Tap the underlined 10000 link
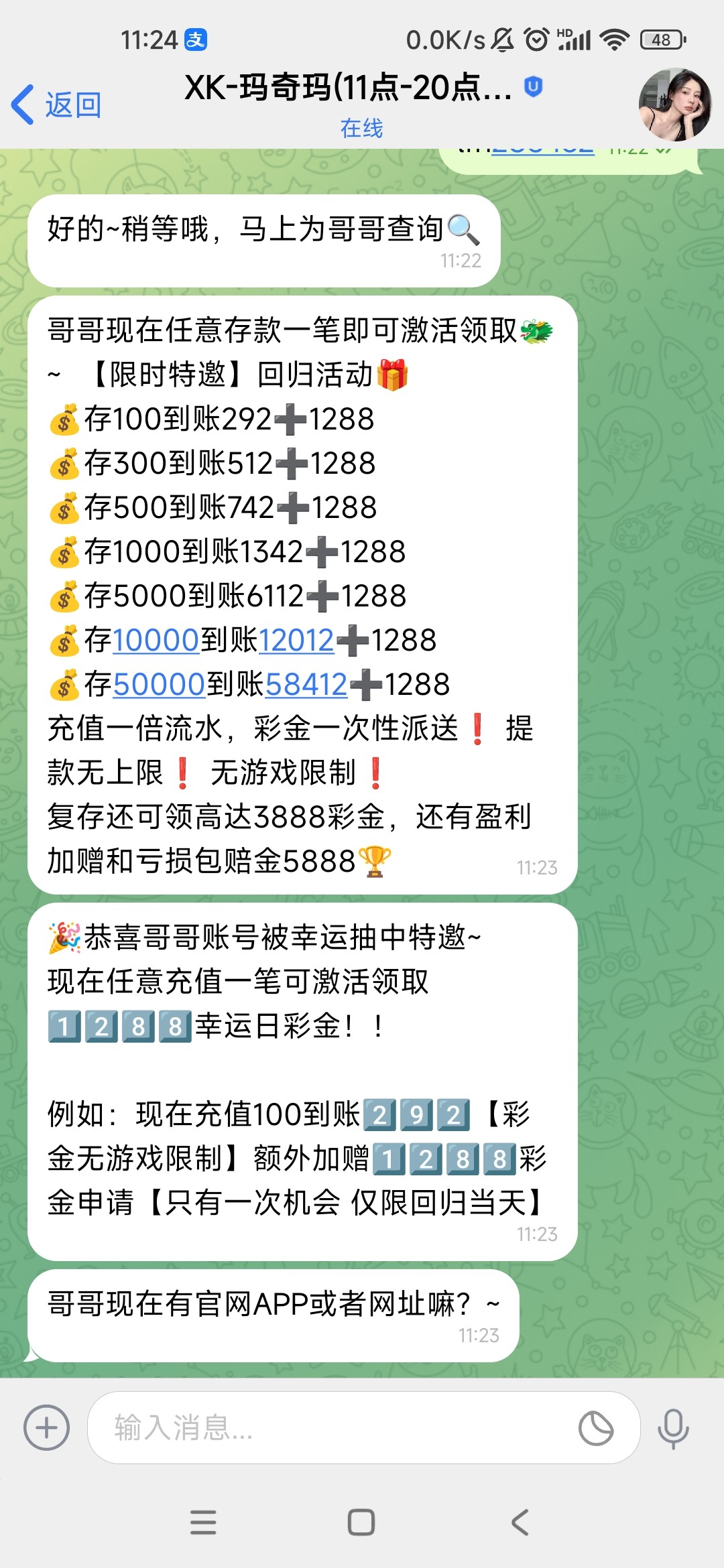Image resolution: width=724 pixels, height=1568 pixels. pyautogui.click(x=156, y=640)
